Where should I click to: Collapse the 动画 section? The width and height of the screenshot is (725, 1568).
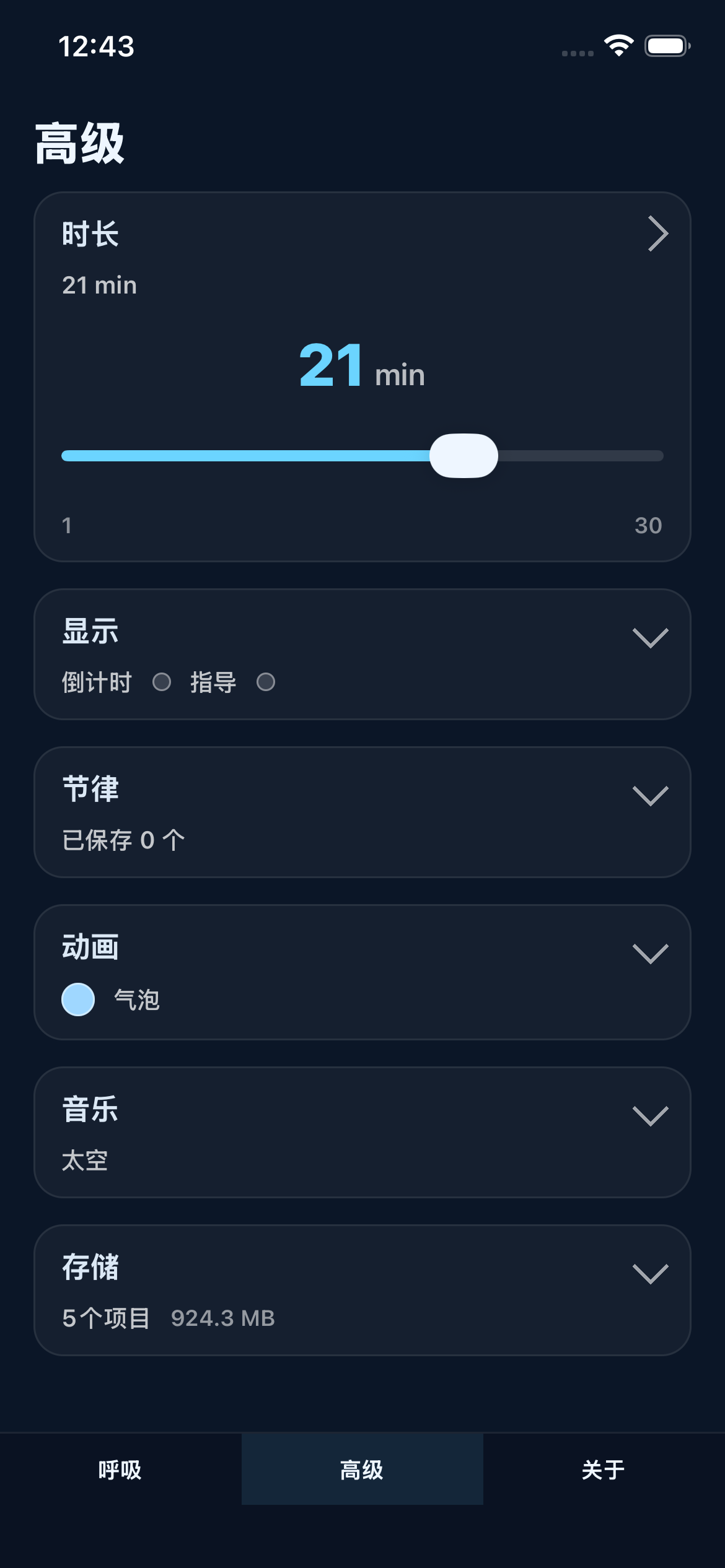point(651,955)
